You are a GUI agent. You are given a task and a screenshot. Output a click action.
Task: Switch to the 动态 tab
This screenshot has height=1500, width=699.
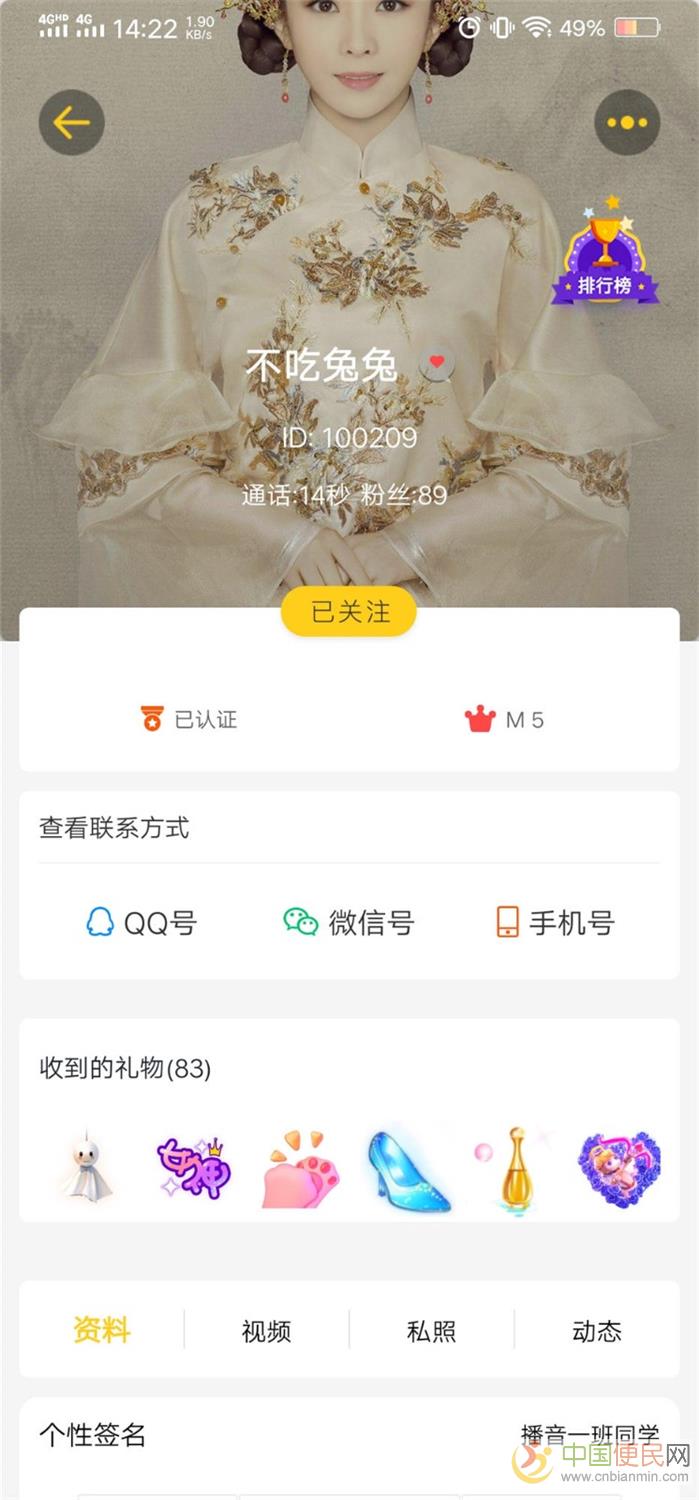(x=597, y=1331)
